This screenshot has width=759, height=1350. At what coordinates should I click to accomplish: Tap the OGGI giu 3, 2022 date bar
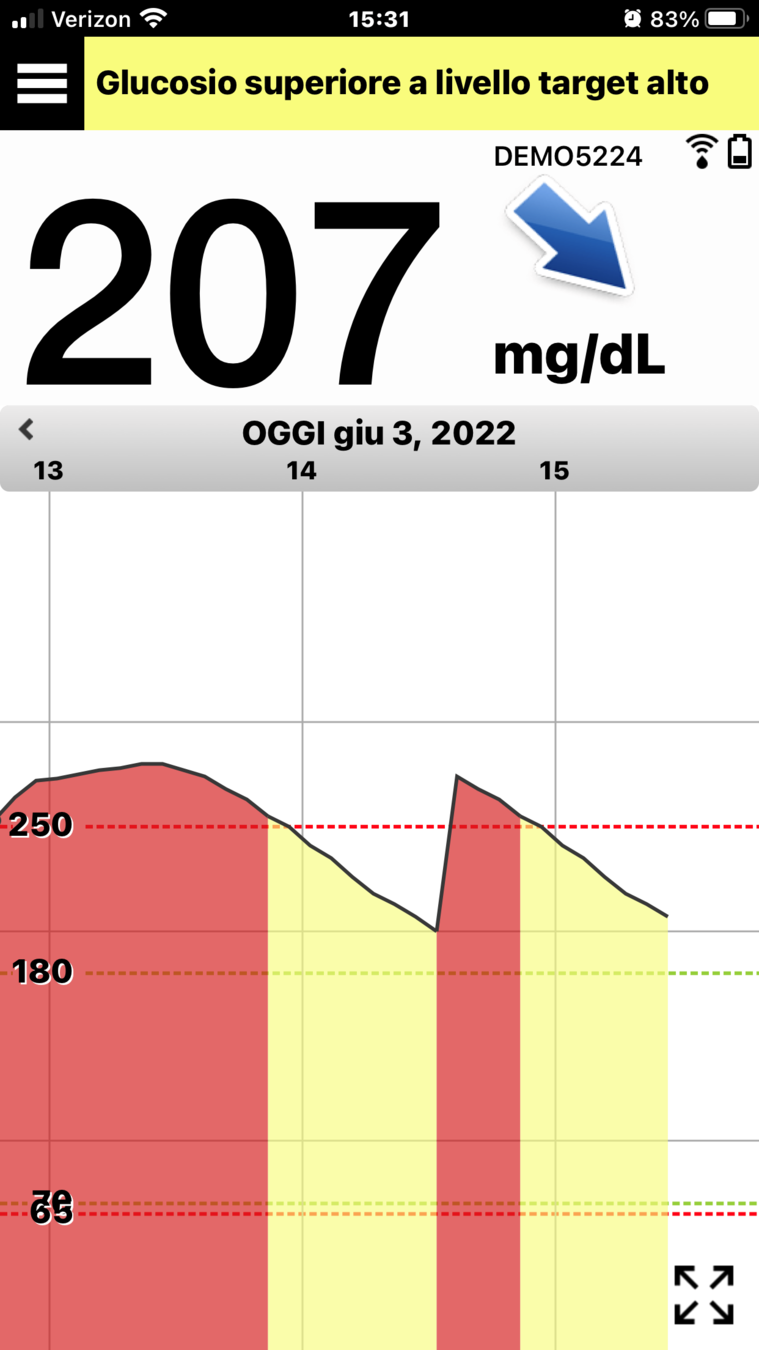379,433
